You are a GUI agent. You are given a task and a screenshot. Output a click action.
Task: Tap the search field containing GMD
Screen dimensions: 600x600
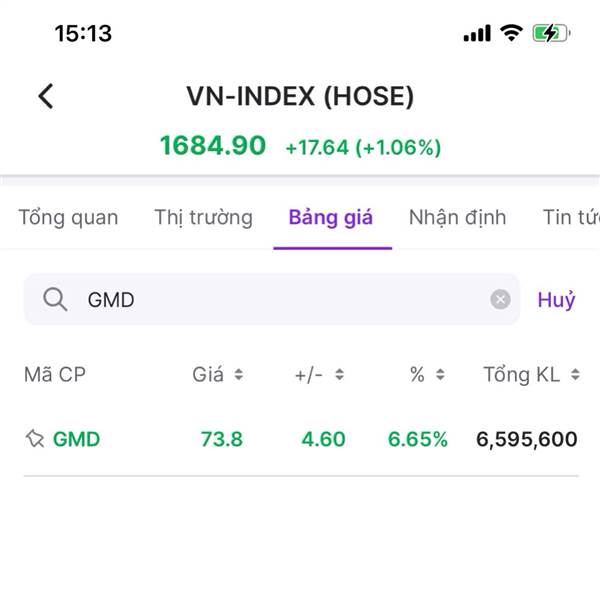pyautogui.click(x=272, y=299)
